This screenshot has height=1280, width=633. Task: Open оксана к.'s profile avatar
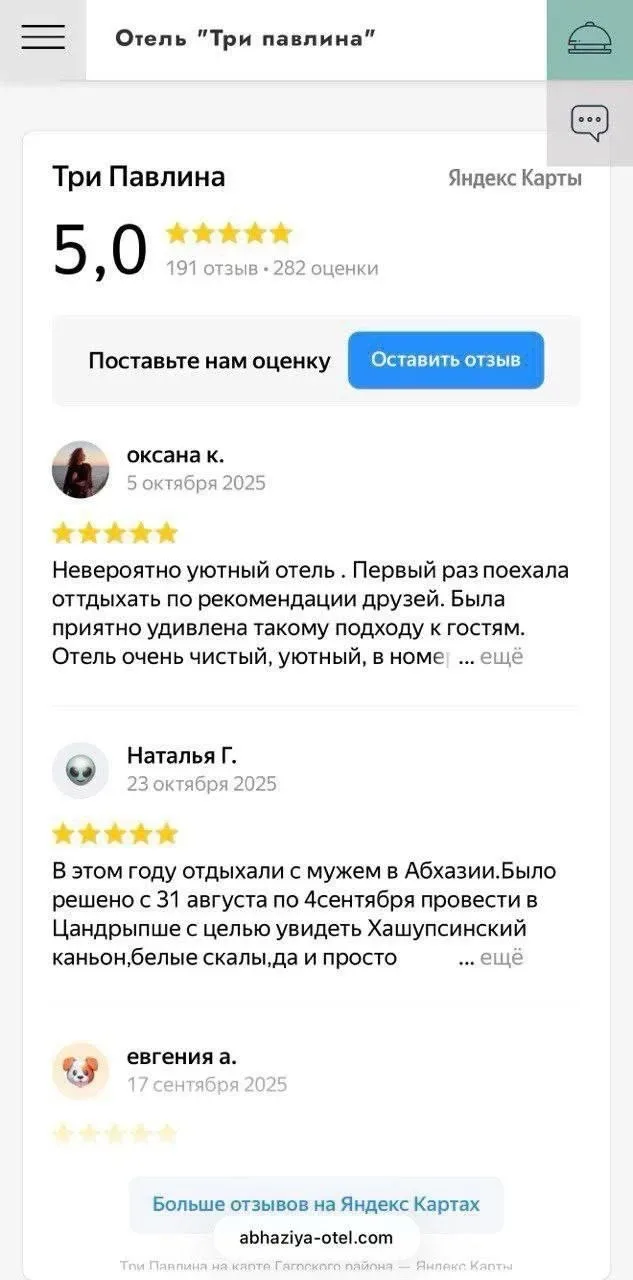tap(80, 469)
